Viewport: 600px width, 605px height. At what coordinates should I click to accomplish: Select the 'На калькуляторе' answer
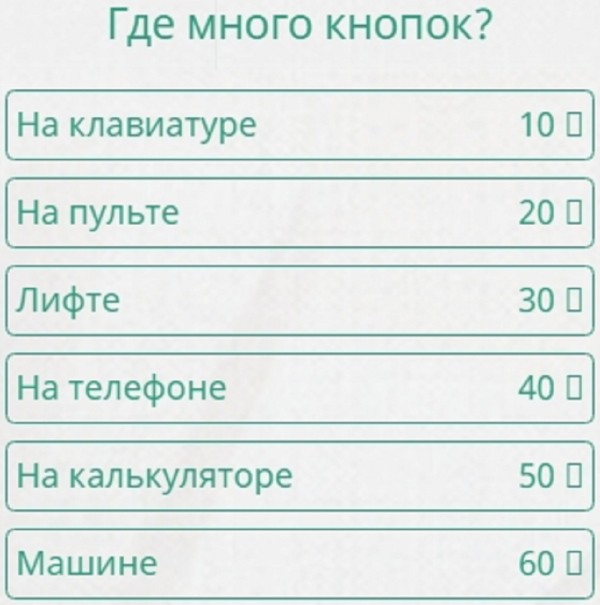click(x=300, y=476)
